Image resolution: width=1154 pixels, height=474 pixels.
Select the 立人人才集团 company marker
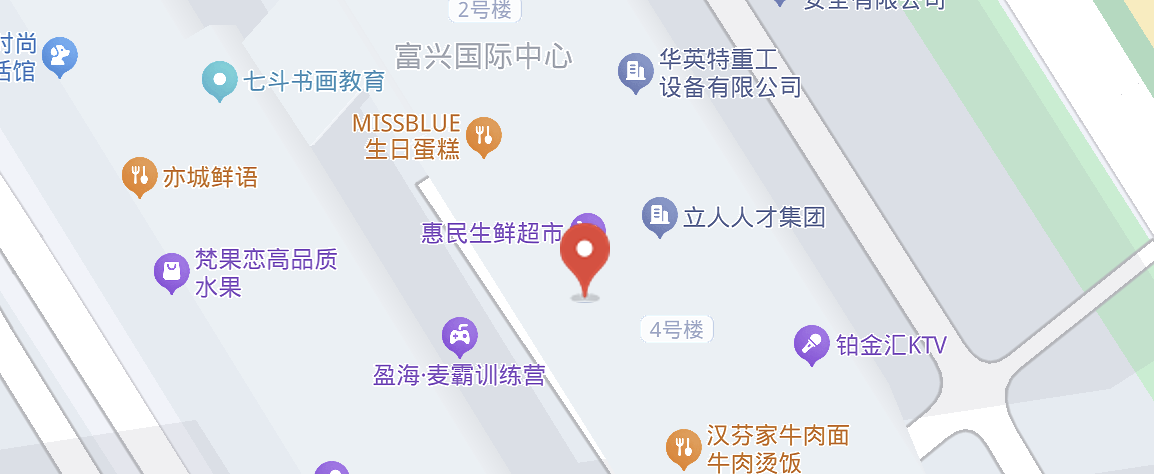point(658,214)
